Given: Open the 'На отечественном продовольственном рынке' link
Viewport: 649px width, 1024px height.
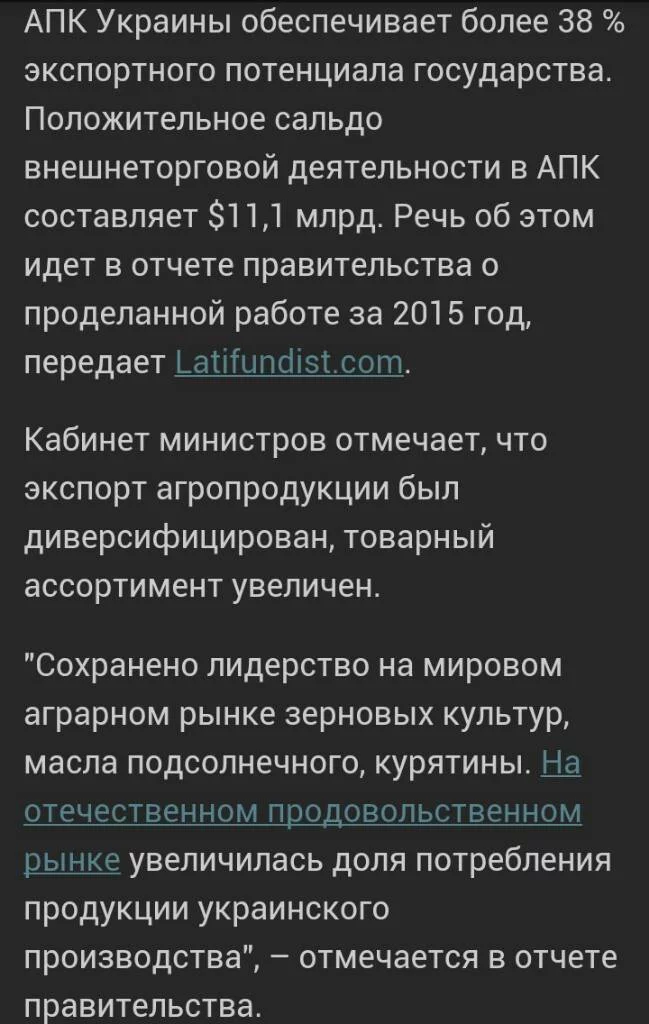Looking at the screenshot, I should pos(300,812).
